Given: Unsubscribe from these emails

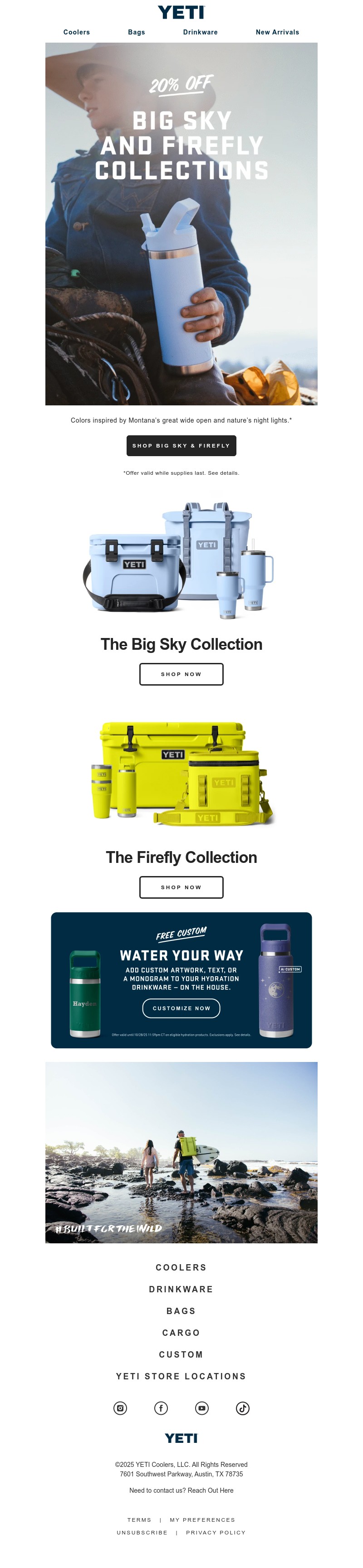Looking at the screenshot, I should [142, 1532].
